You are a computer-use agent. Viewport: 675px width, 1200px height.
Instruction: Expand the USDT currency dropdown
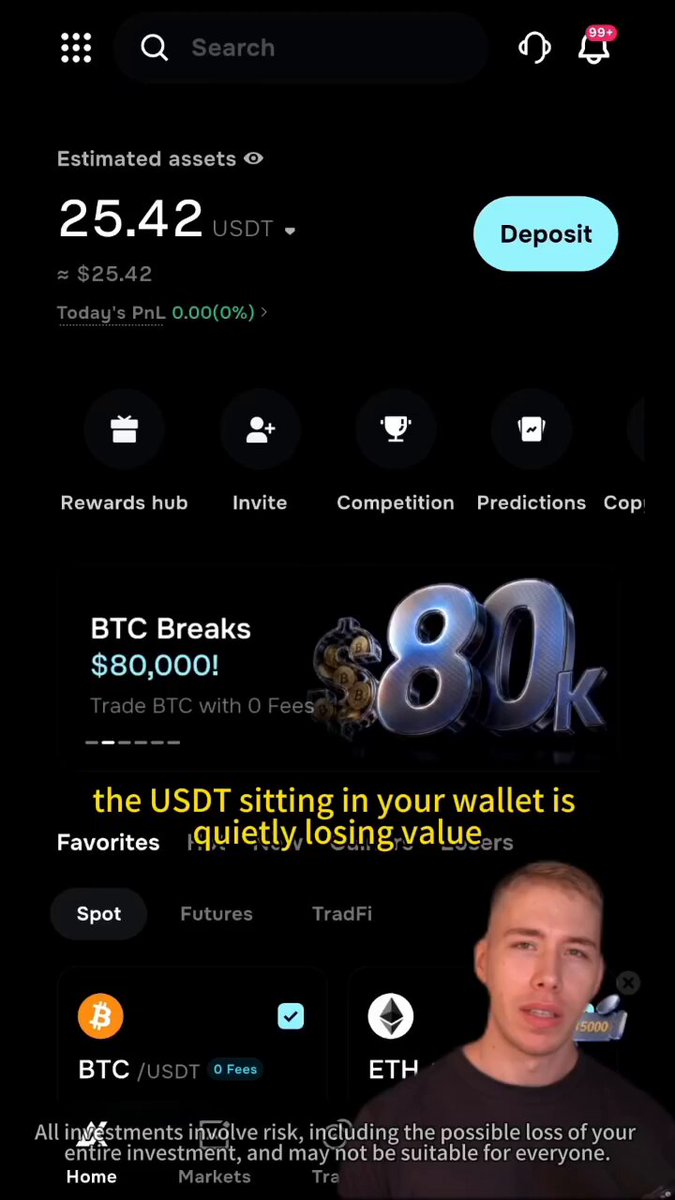290,231
